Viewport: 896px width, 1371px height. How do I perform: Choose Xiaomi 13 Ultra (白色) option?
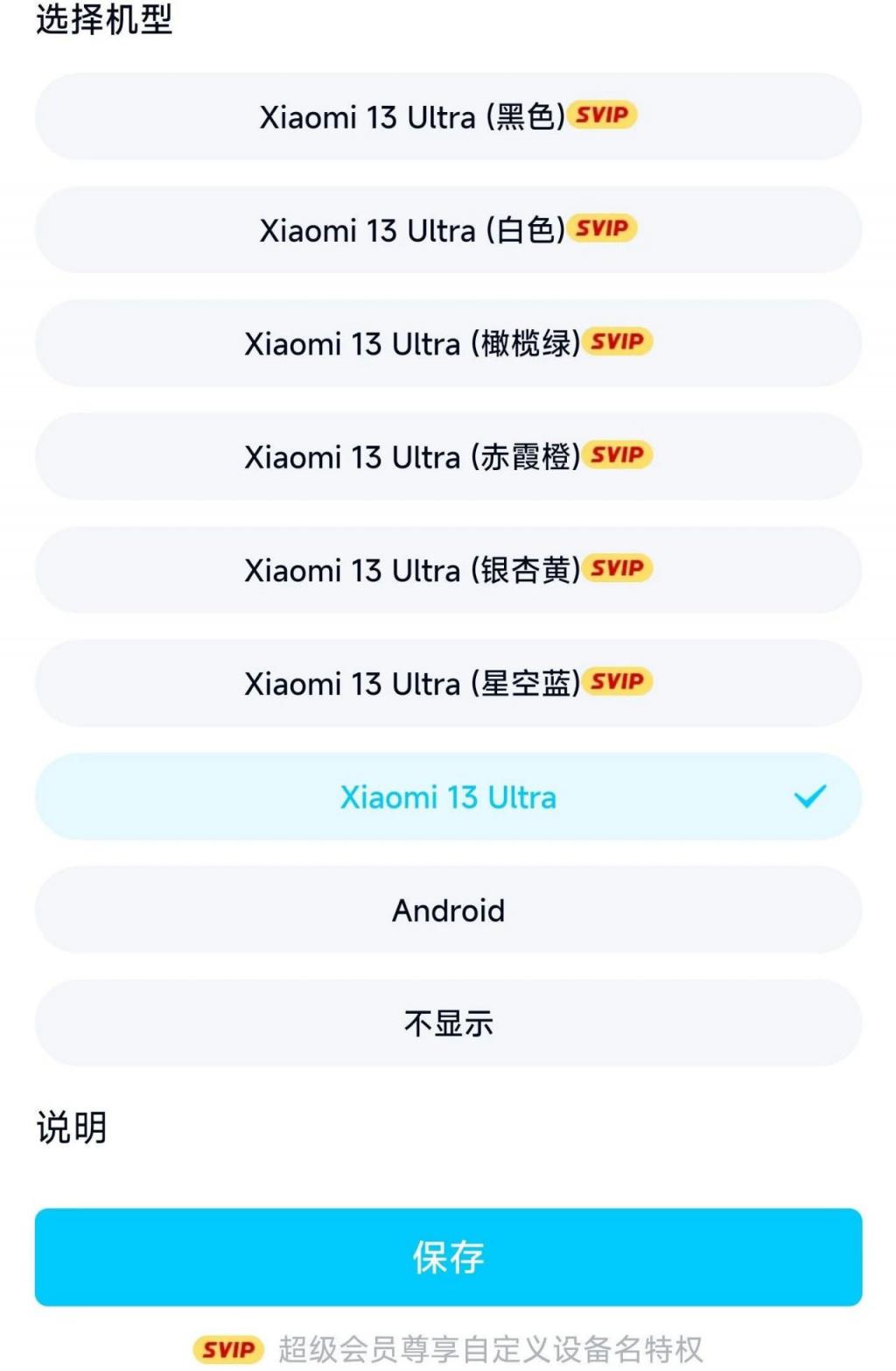448,229
